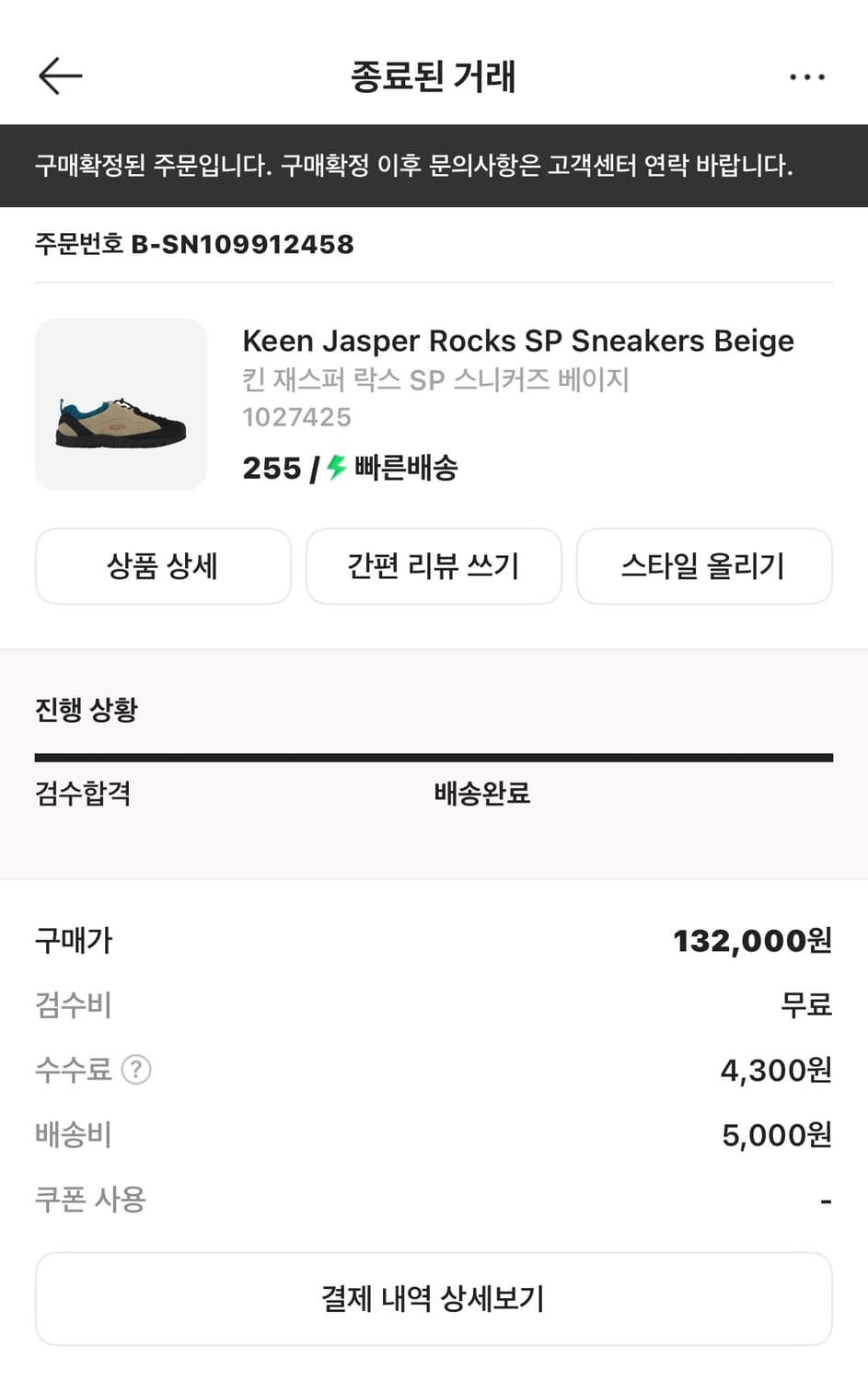The width and height of the screenshot is (868, 1381).
Task: Tap the green lightning fast-delivery icon
Action: pyautogui.click(x=333, y=468)
